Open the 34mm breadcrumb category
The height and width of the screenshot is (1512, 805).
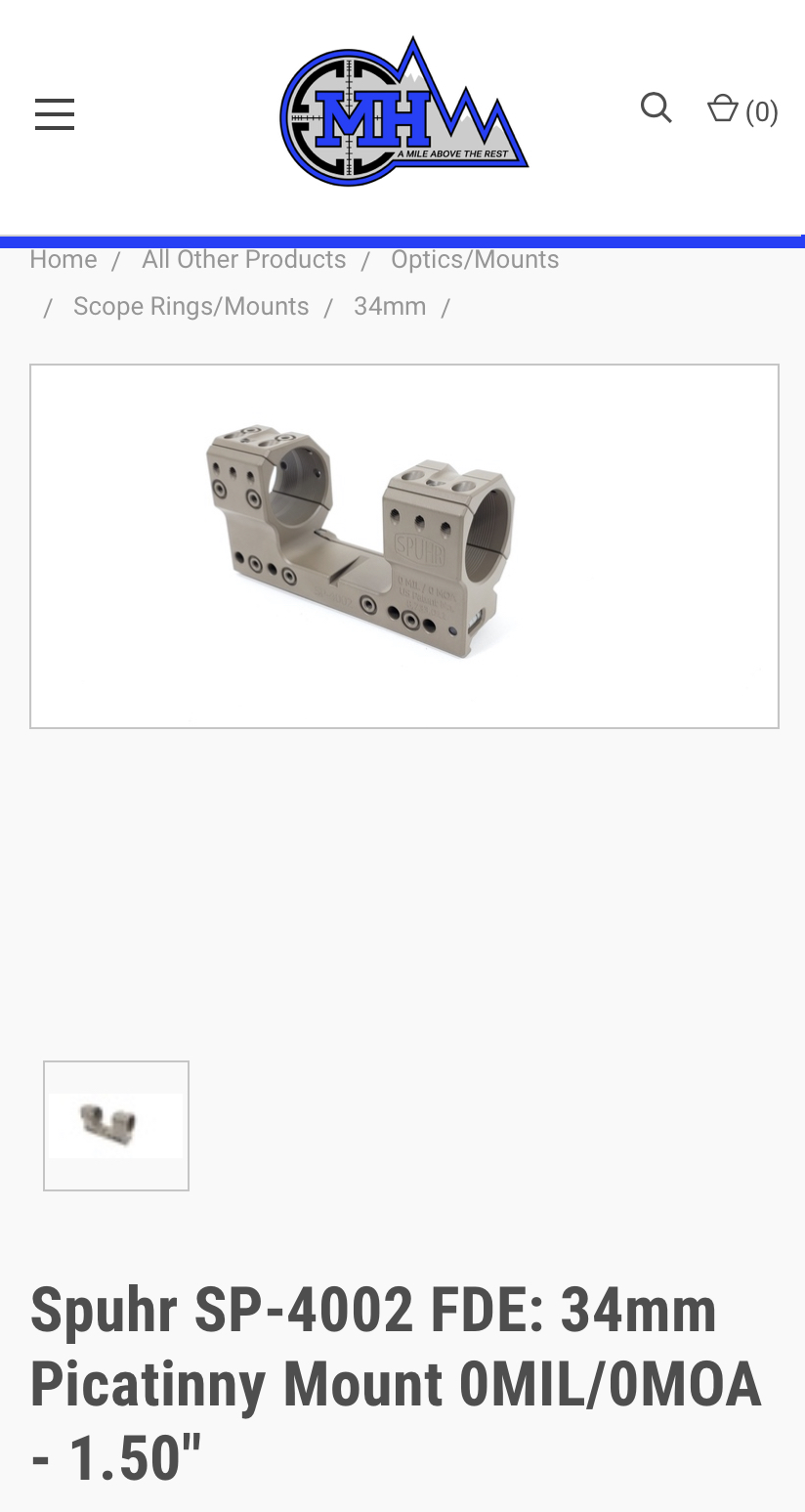(390, 307)
